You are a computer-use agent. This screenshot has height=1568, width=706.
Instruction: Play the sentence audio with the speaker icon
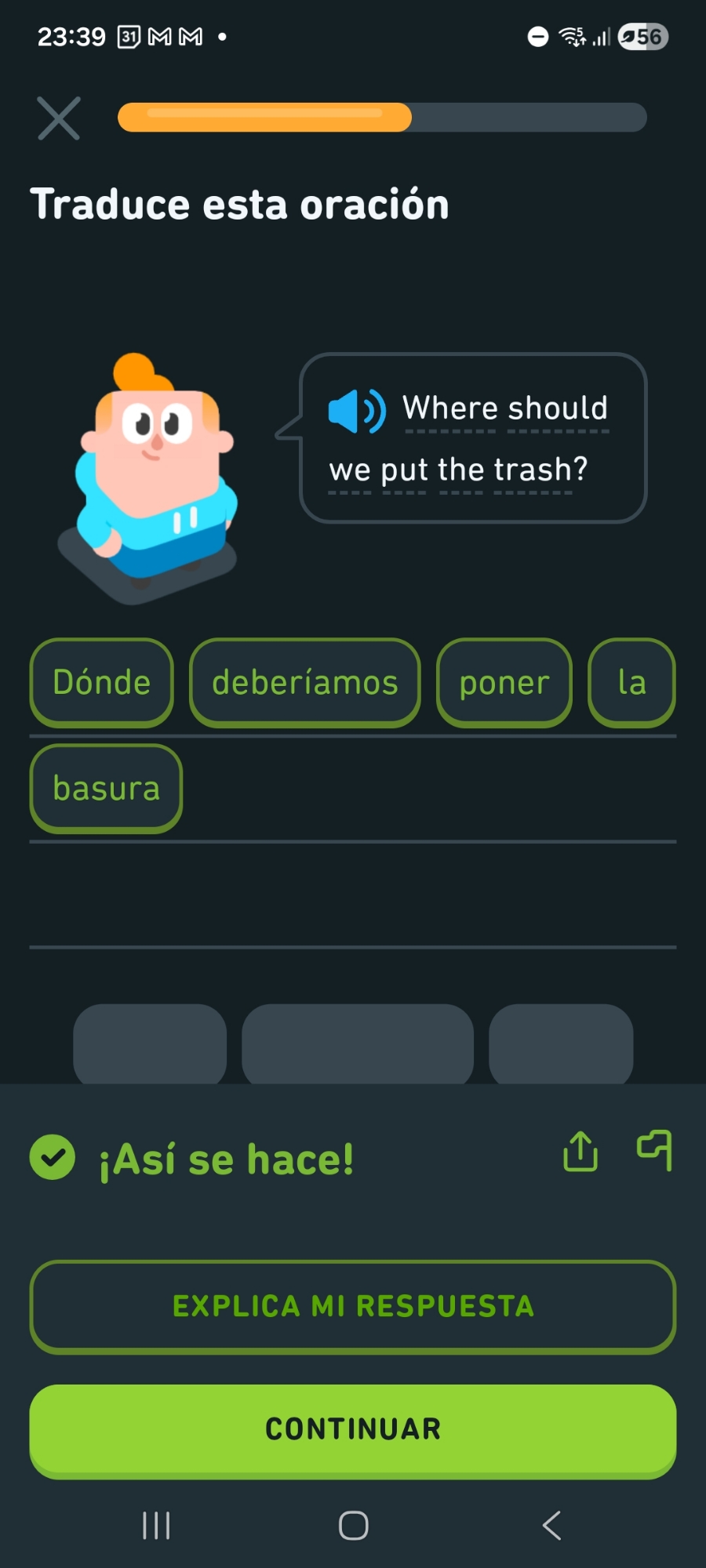point(356,411)
